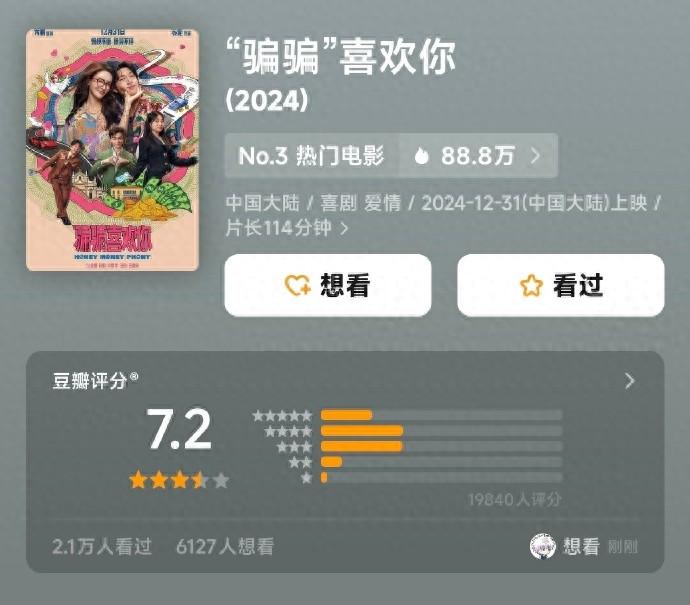
Task: Expand movie info after 片长114分钟
Action: coord(344,228)
